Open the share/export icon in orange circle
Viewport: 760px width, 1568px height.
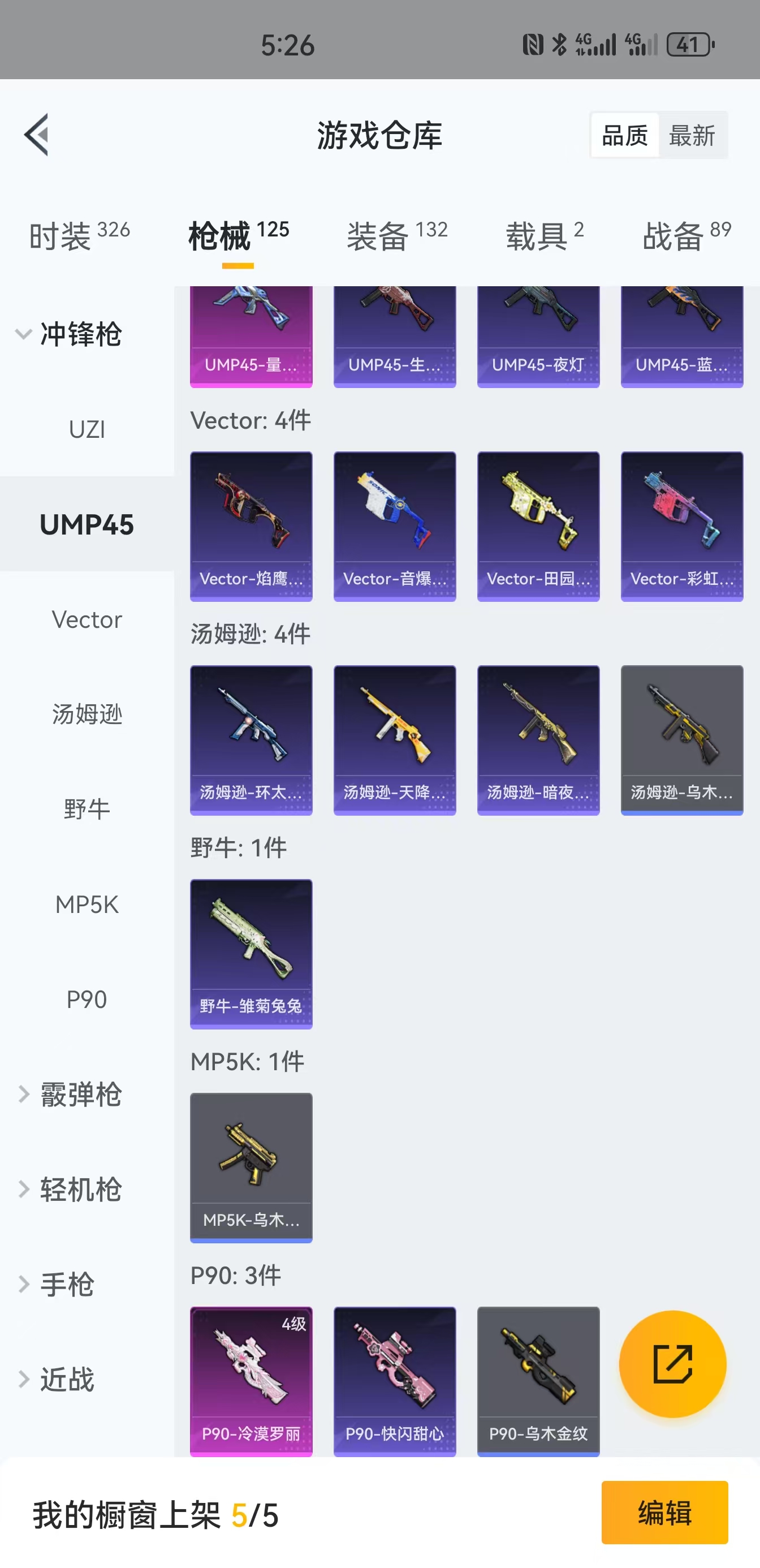click(x=672, y=1364)
